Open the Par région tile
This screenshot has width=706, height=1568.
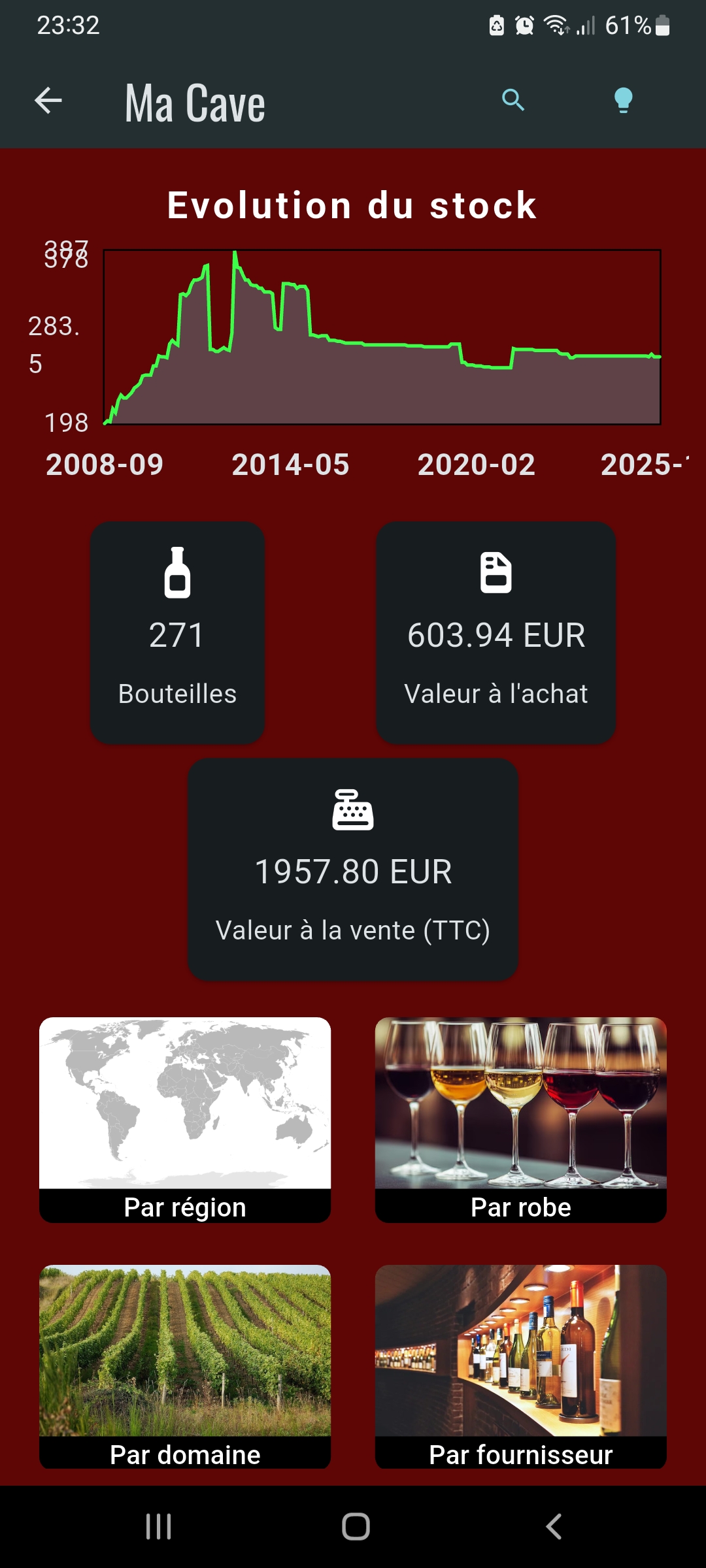[x=185, y=1119]
